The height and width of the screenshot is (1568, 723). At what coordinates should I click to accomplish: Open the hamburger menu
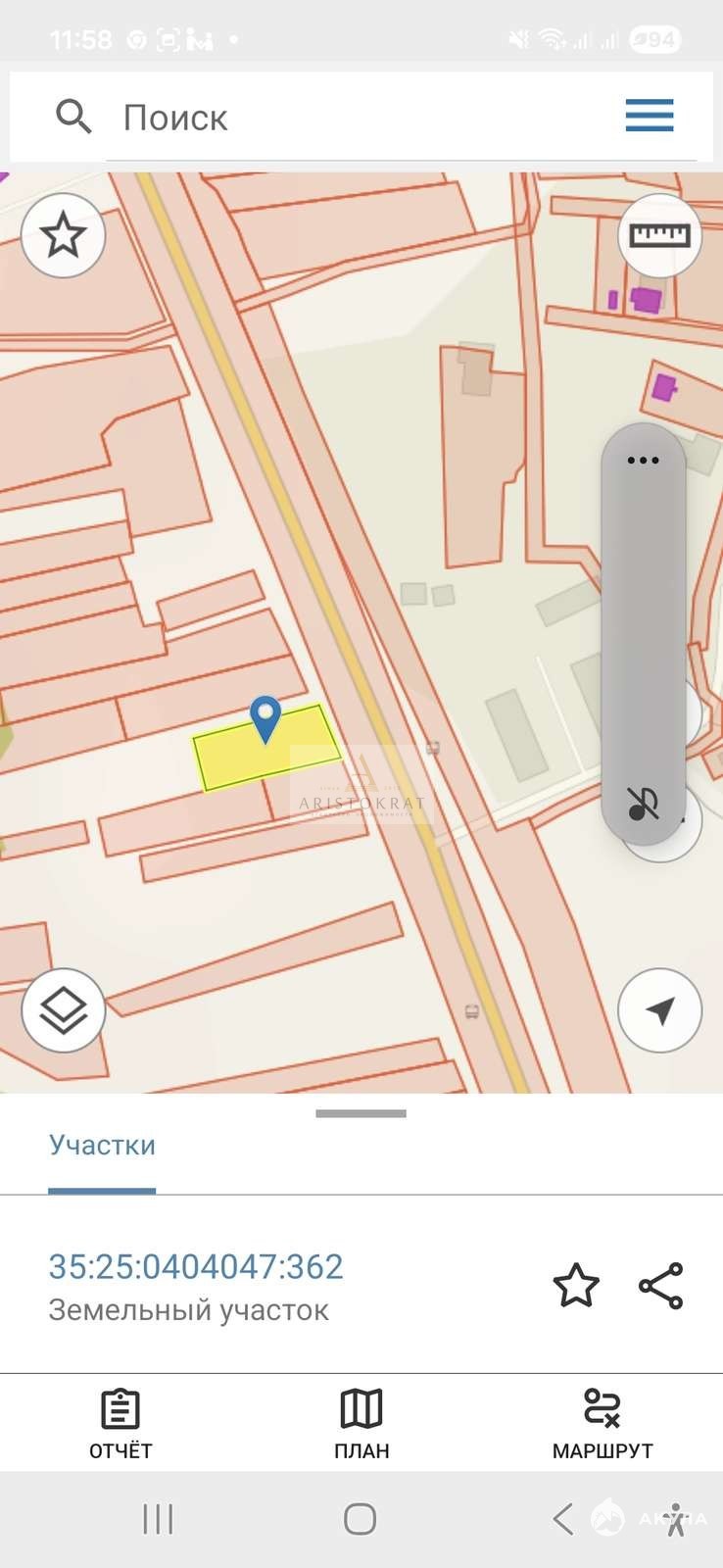tap(650, 116)
